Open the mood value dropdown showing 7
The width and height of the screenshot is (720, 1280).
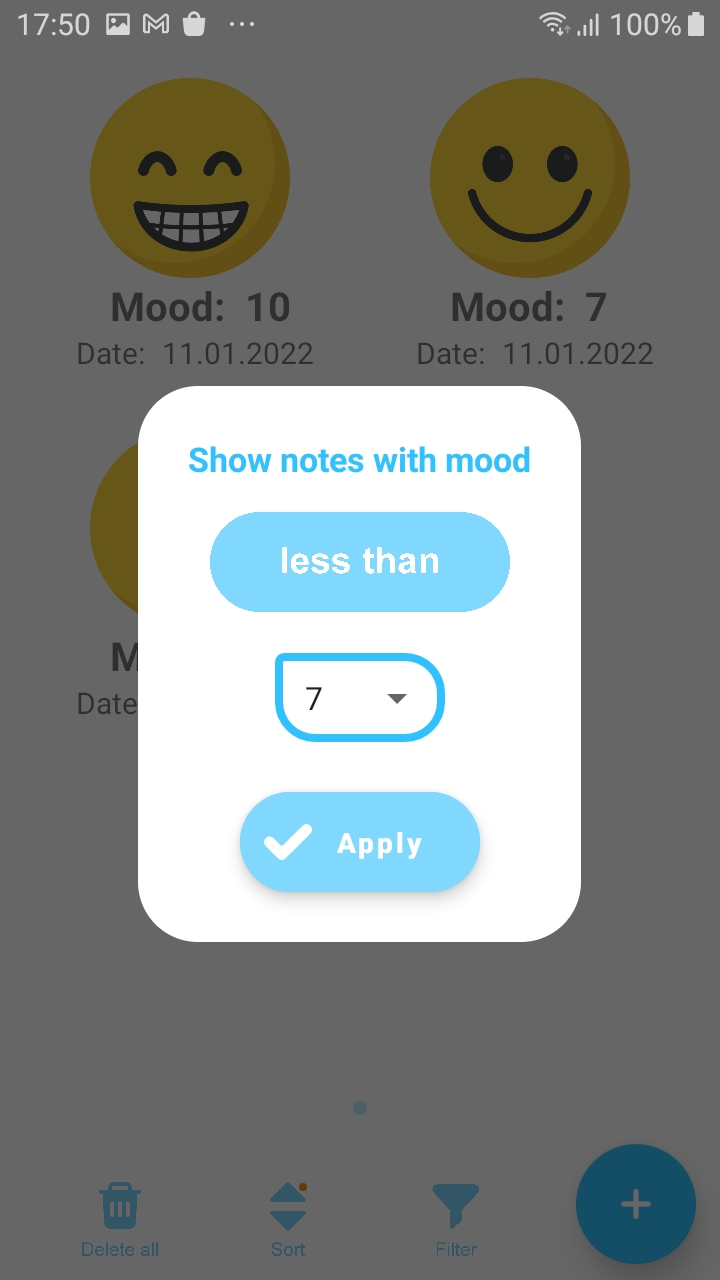(x=359, y=697)
